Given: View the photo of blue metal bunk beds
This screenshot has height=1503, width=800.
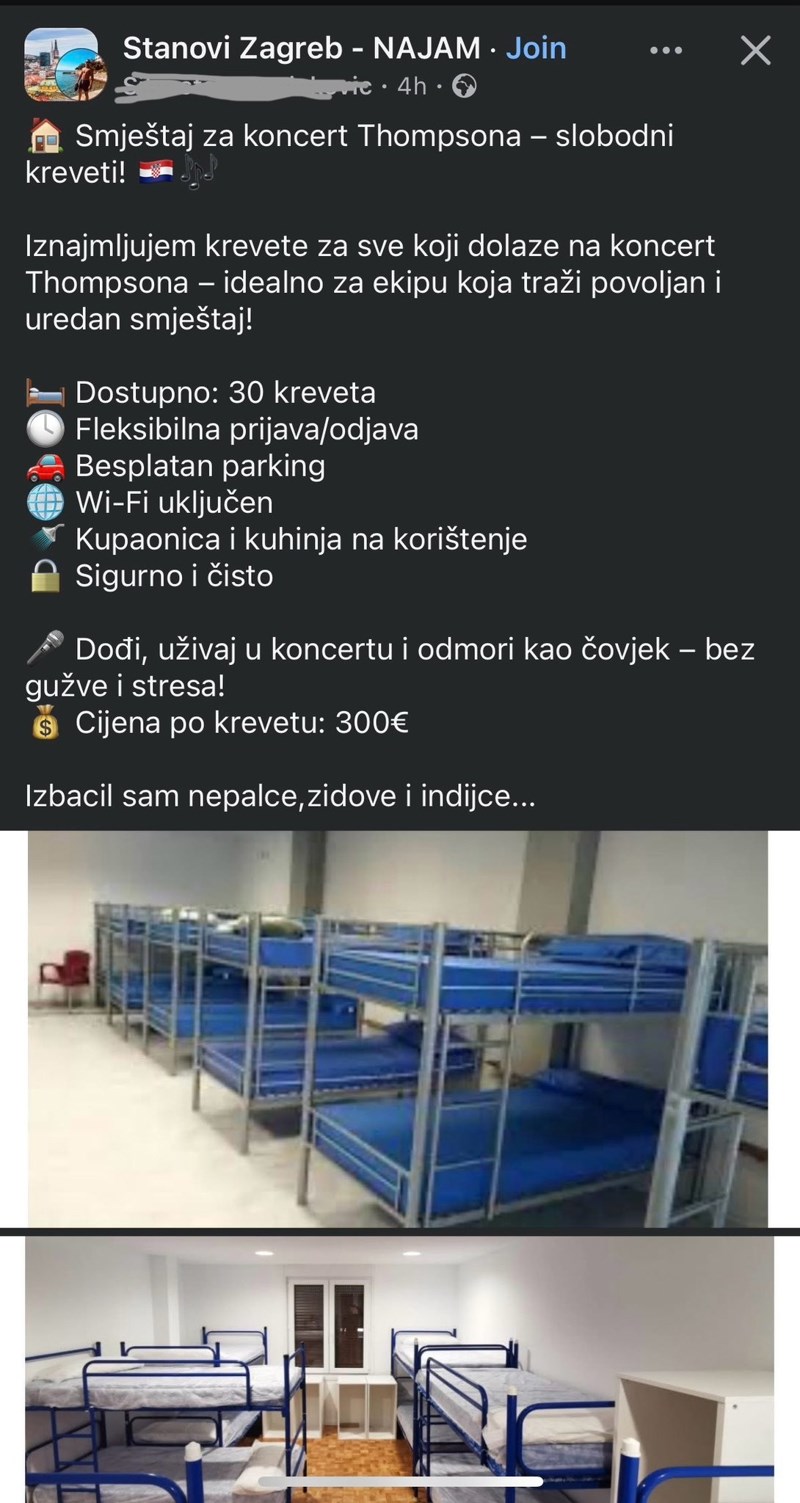Looking at the screenshot, I should tap(398, 1028).
